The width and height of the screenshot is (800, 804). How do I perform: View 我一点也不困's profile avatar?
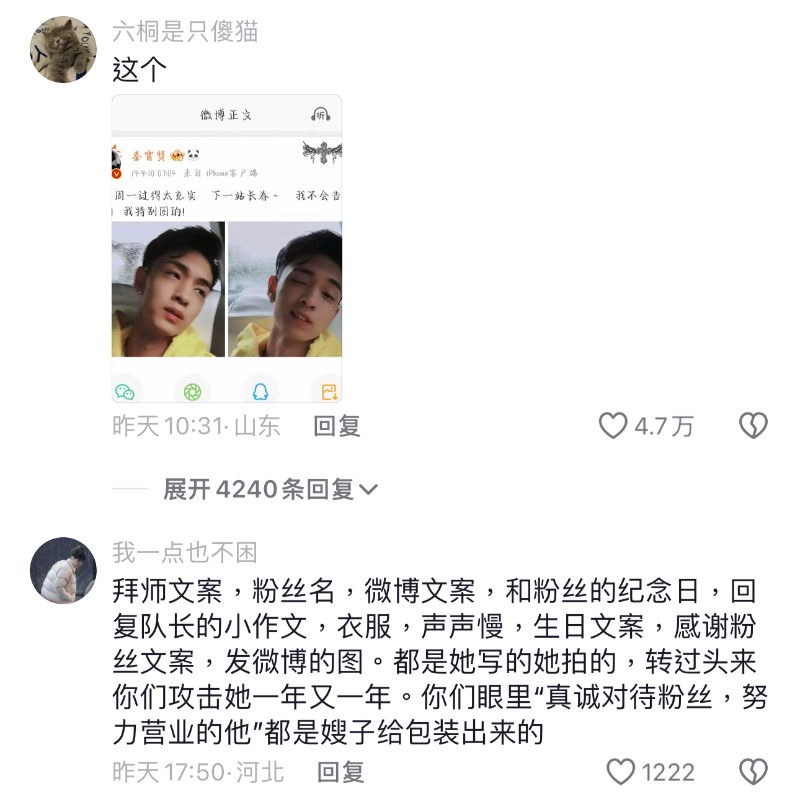click(x=64, y=570)
